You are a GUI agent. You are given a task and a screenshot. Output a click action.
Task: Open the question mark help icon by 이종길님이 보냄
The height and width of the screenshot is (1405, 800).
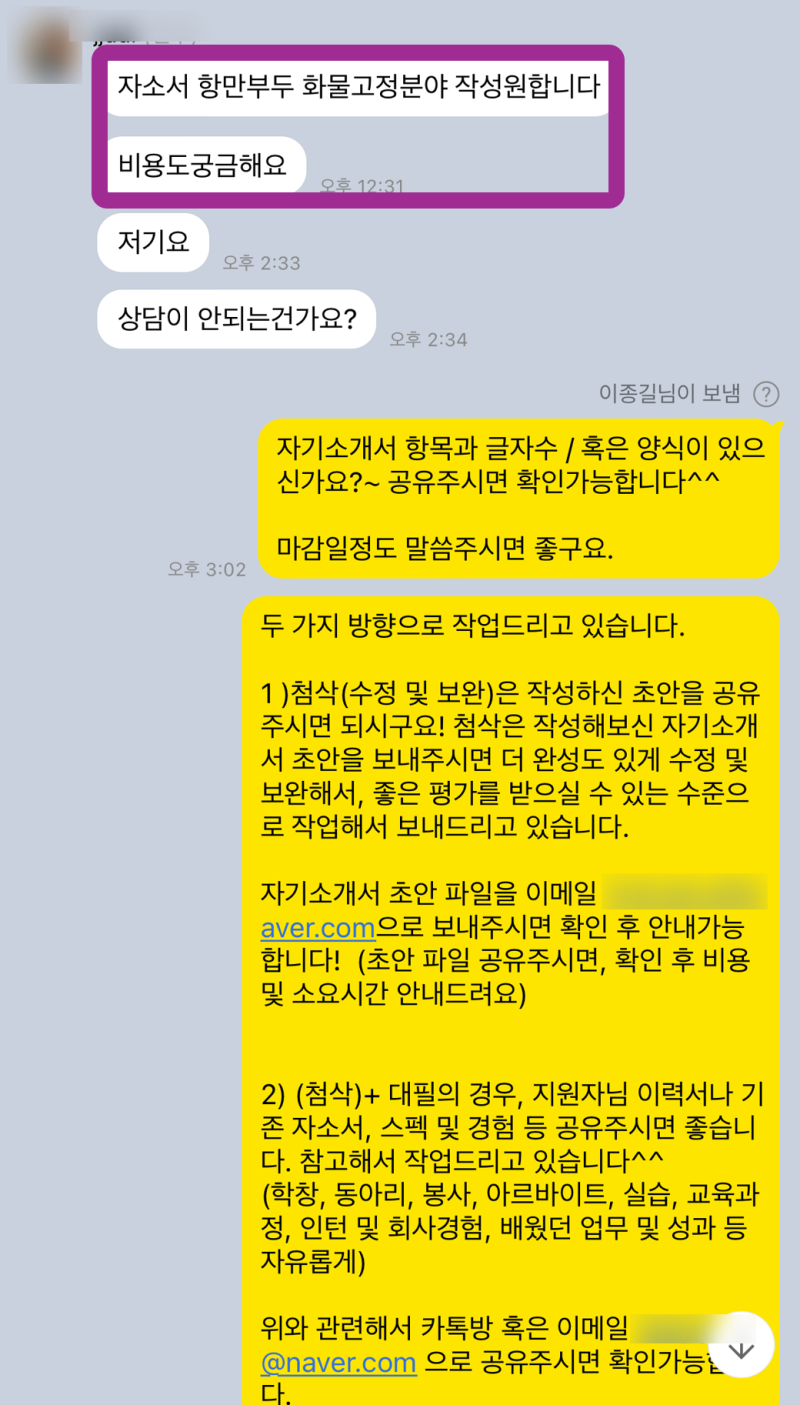click(x=766, y=394)
